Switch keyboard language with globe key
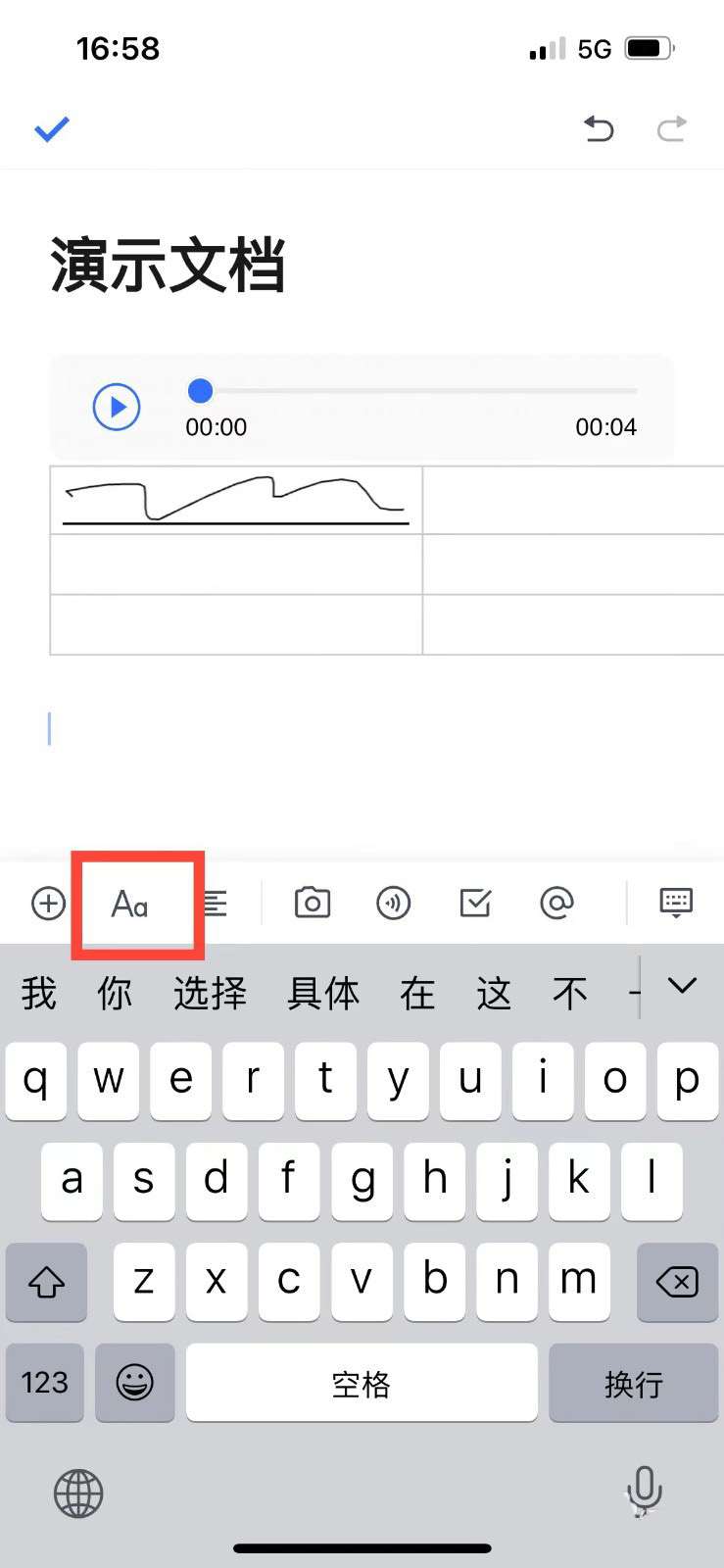Screen dimensions: 724x1568 [x=77, y=1493]
